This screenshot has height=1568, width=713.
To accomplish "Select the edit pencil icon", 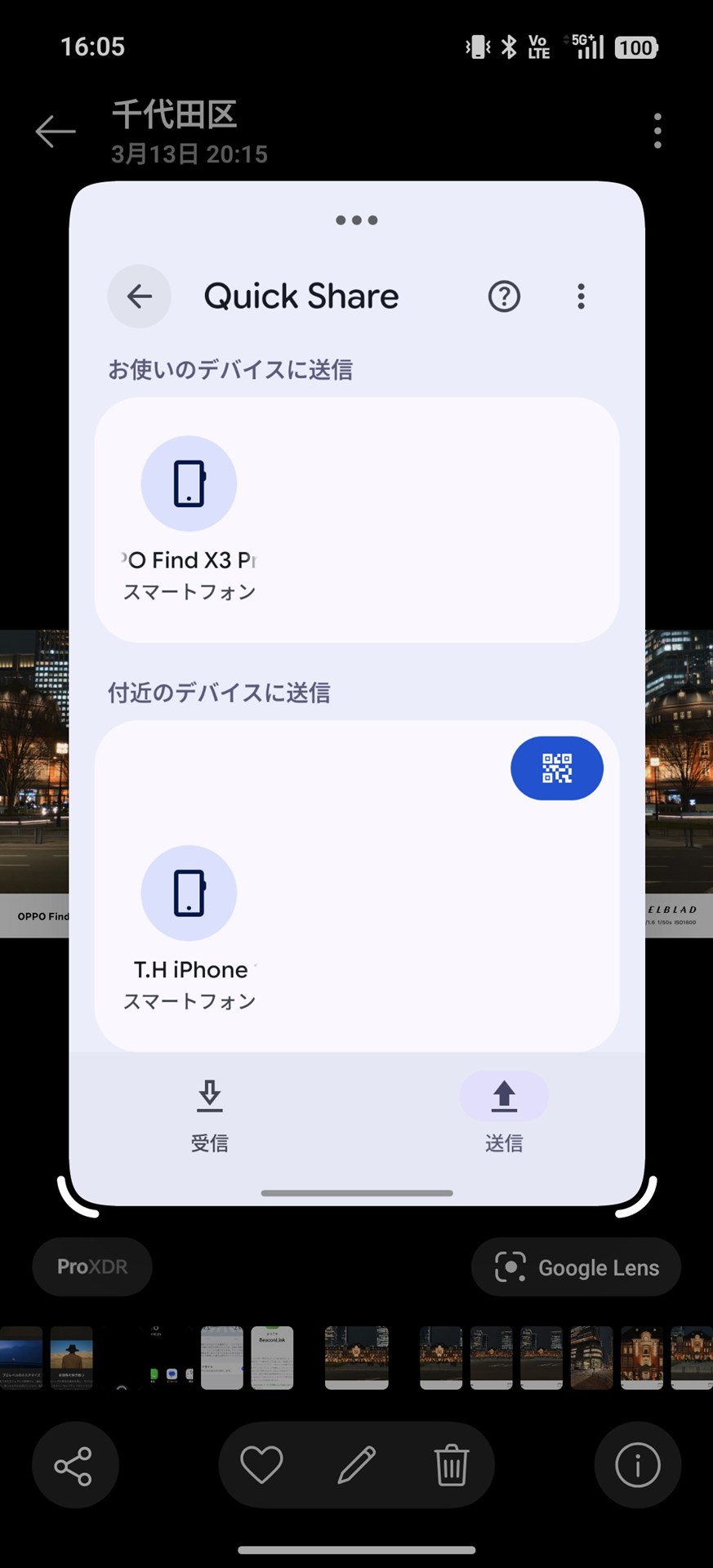I will coord(356,1464).
